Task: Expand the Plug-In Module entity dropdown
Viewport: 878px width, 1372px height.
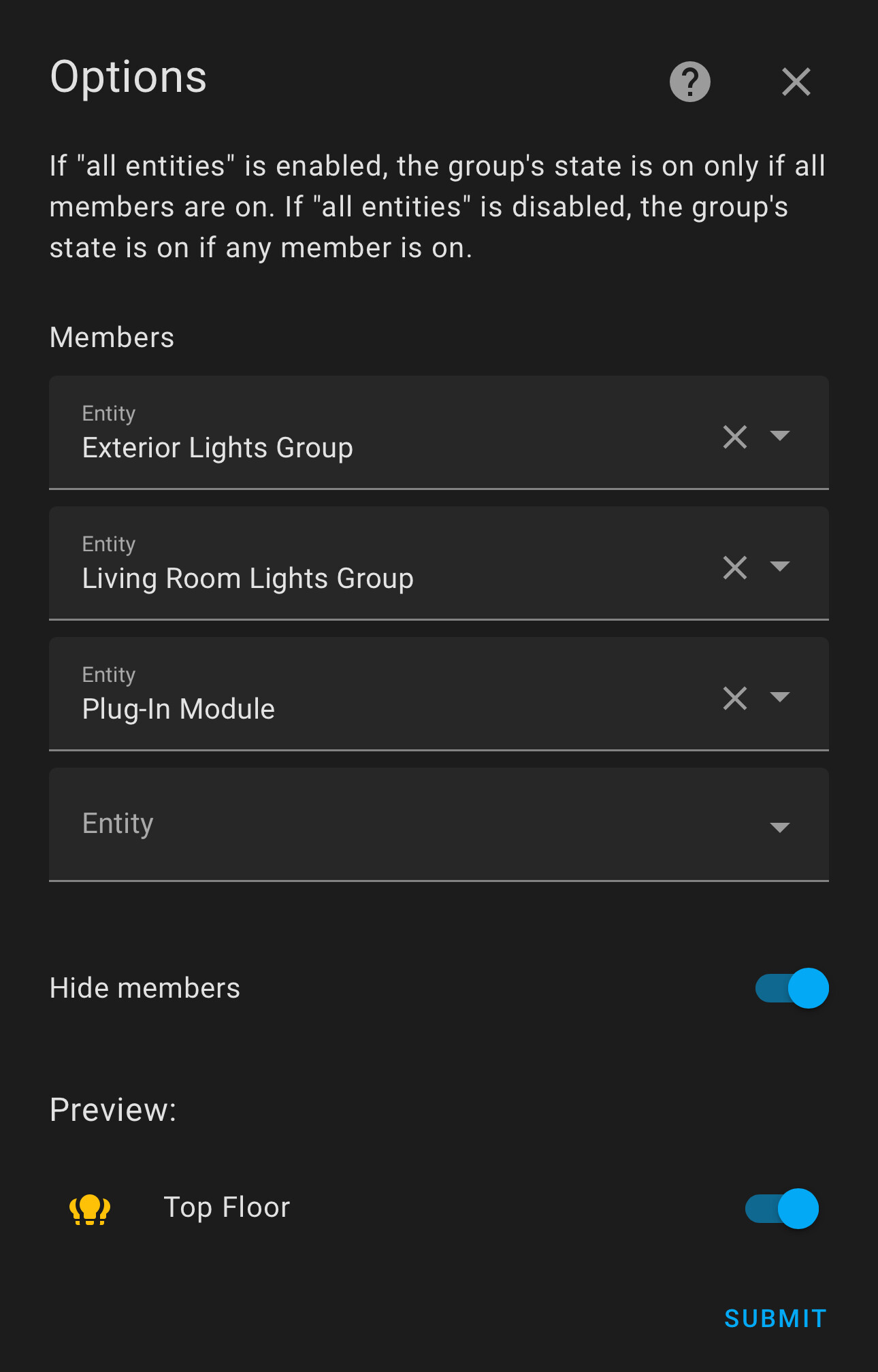Action: (779, 697)
